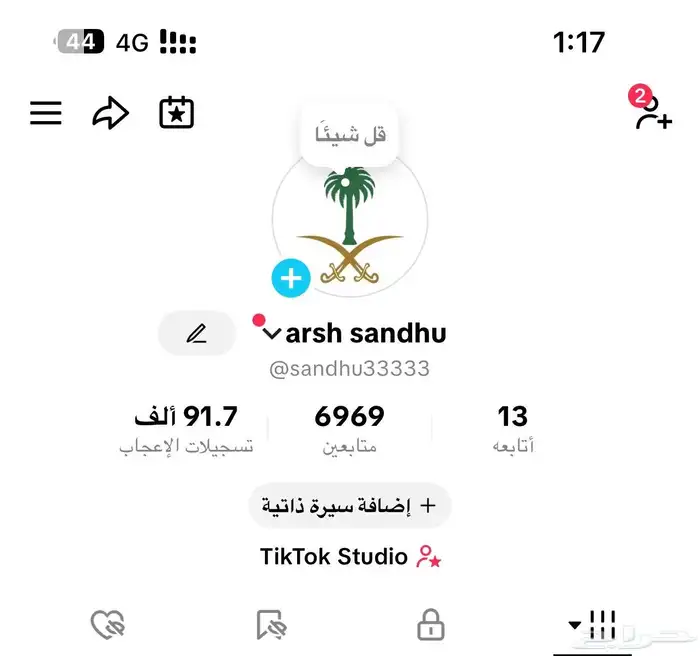Share this profile

click(110, 114)
